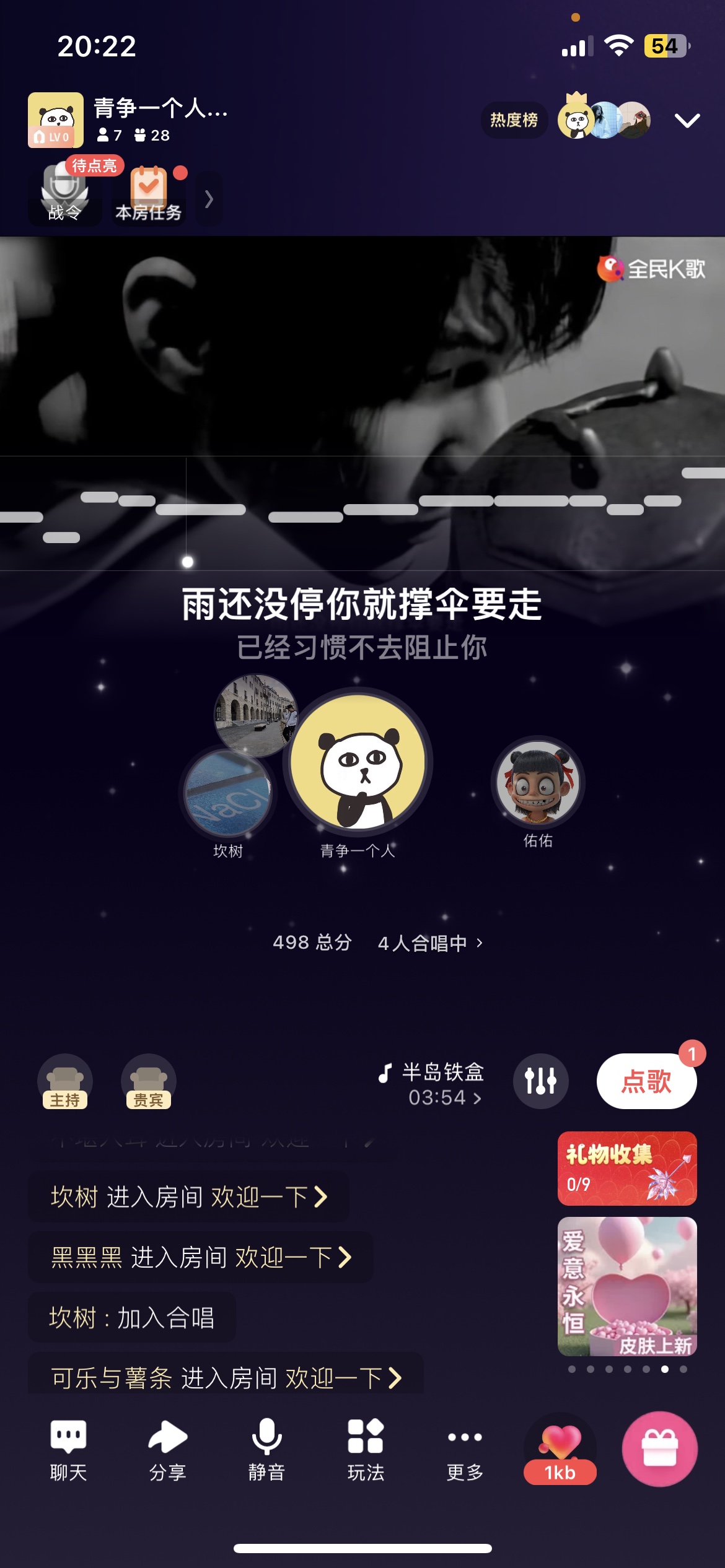Welcome 坎树 who entered the room
Screen dimensions: 725x1568
coord(269,1197)
